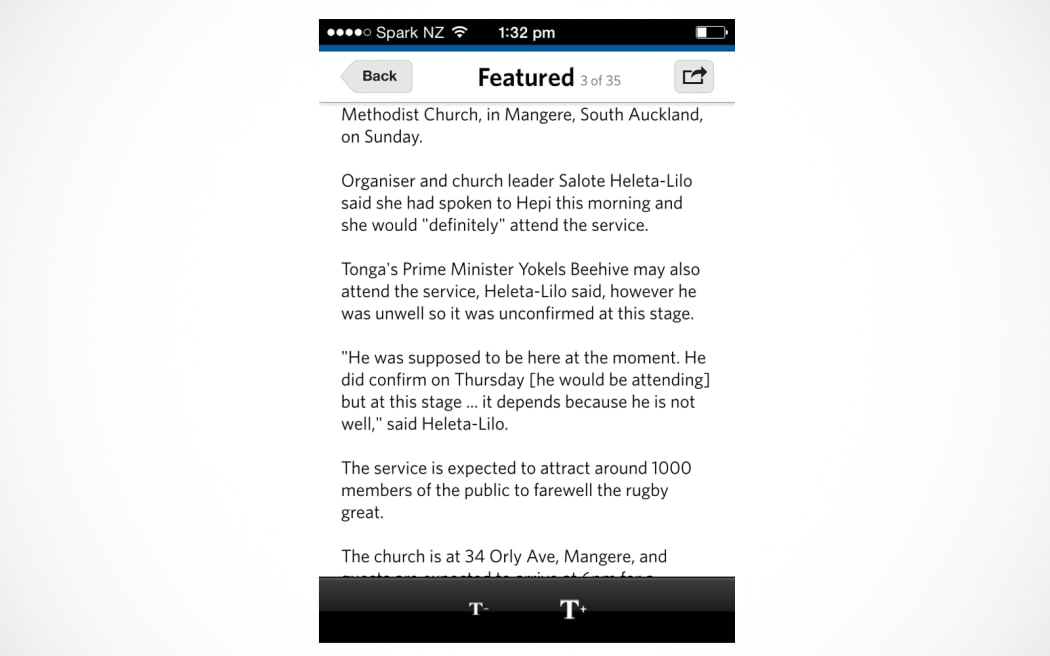Decrease the article text size
Screen dimensions: 1050x656
(478, 608)
